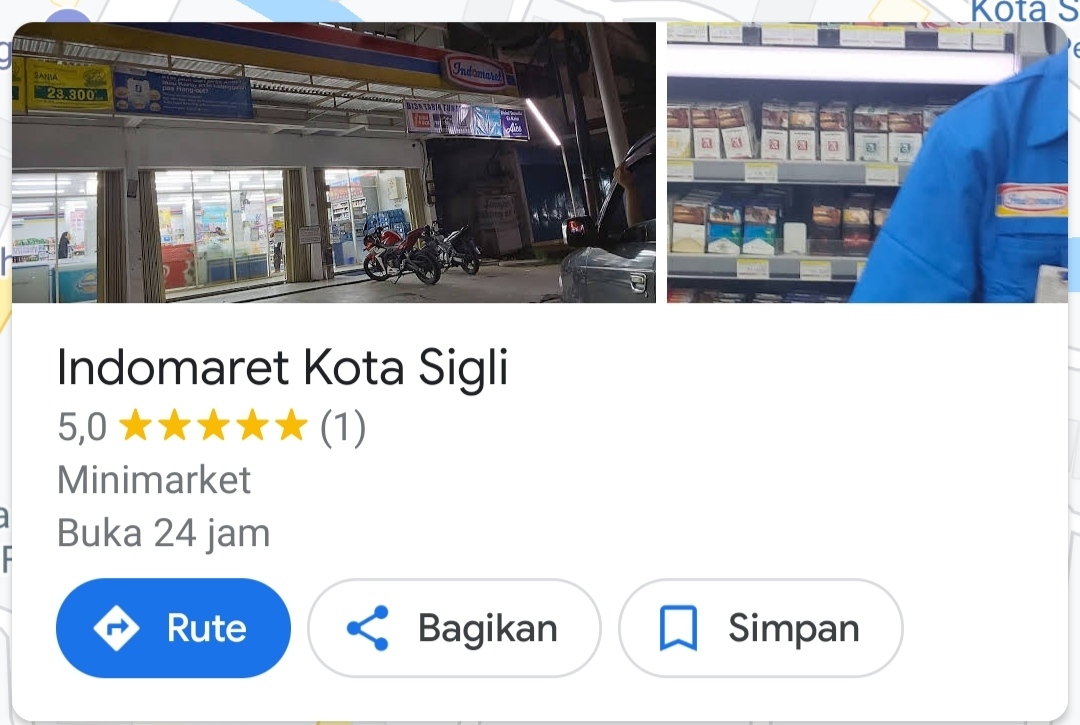This screenshot has height=725, width=1080.
Task: Save place with Simpan button
Action: (761, 628)
